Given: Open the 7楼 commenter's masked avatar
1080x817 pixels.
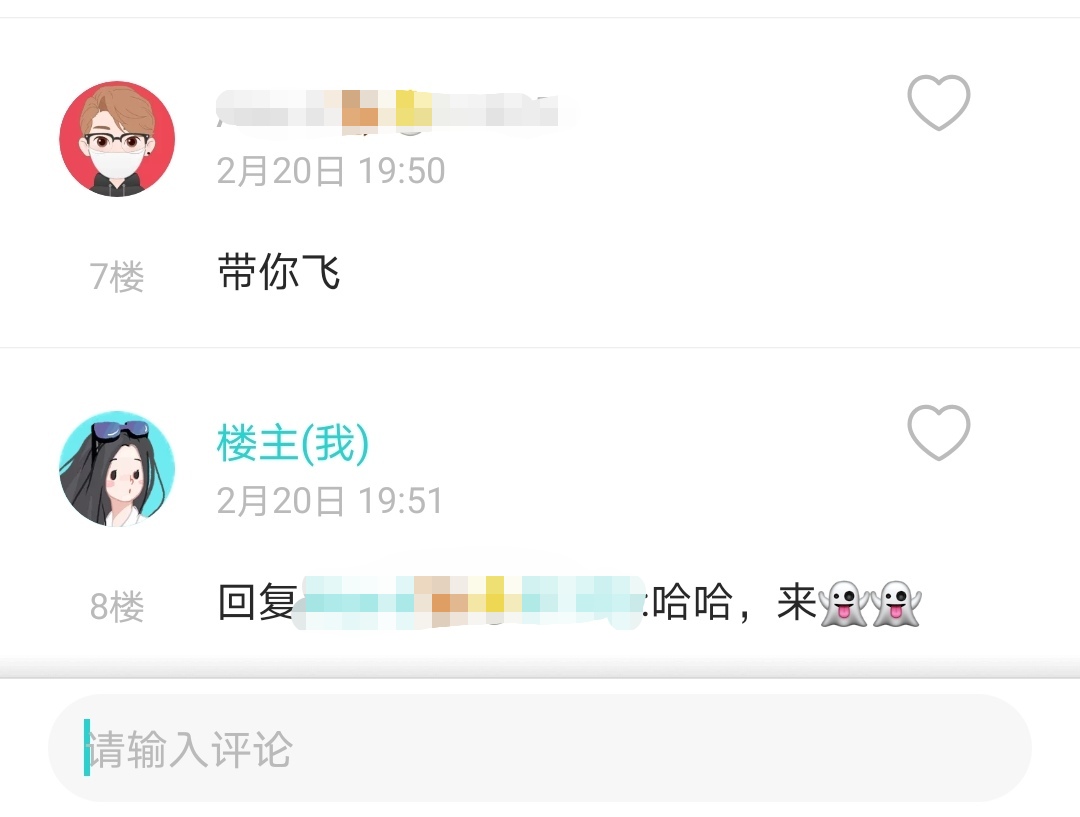Looking at the screenshot, I should click(117, 139).
